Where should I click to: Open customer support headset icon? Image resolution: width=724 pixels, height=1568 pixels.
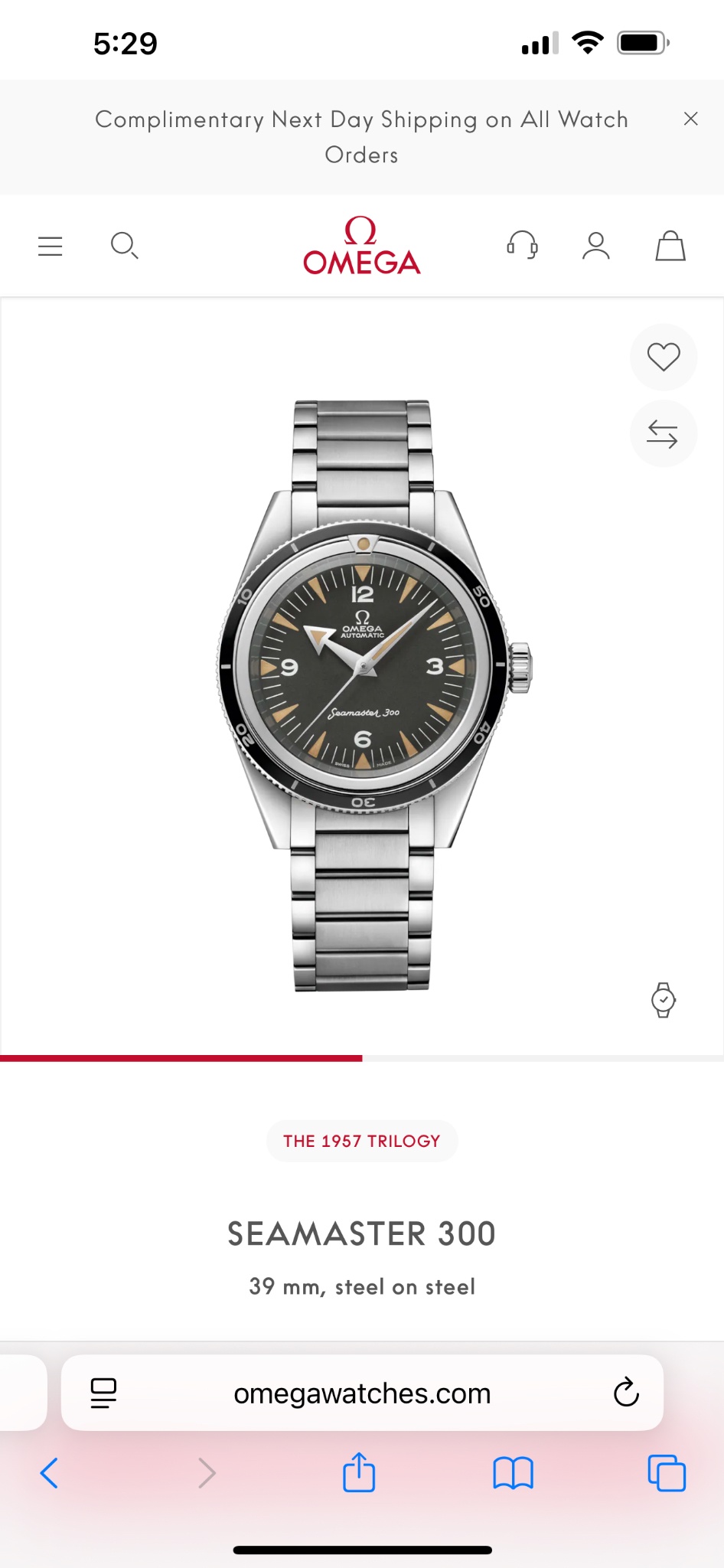tap(522, 246)
